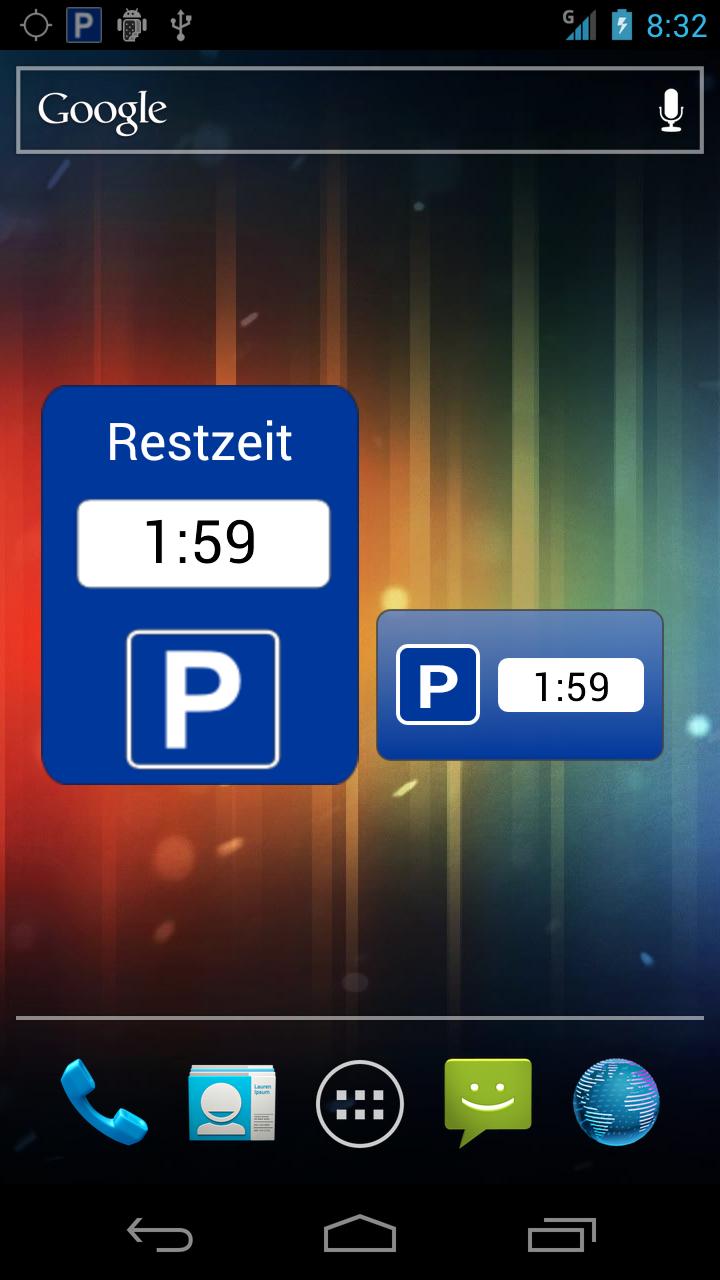Open the app drawer
720x1280 pixels.
pos(360,1104)
